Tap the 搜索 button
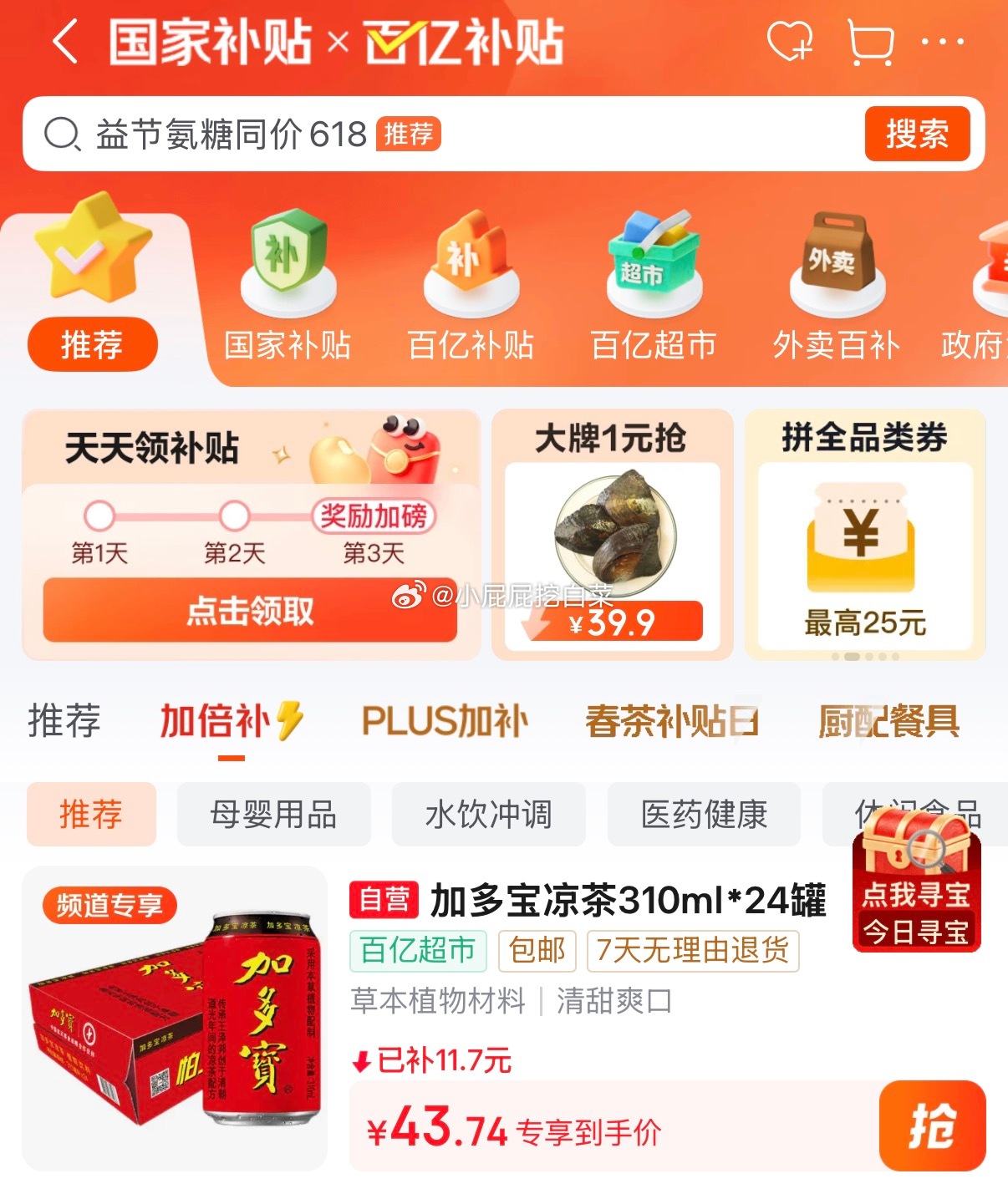The width and height of the screenshot is (1008, 1189). pos(916,134)
